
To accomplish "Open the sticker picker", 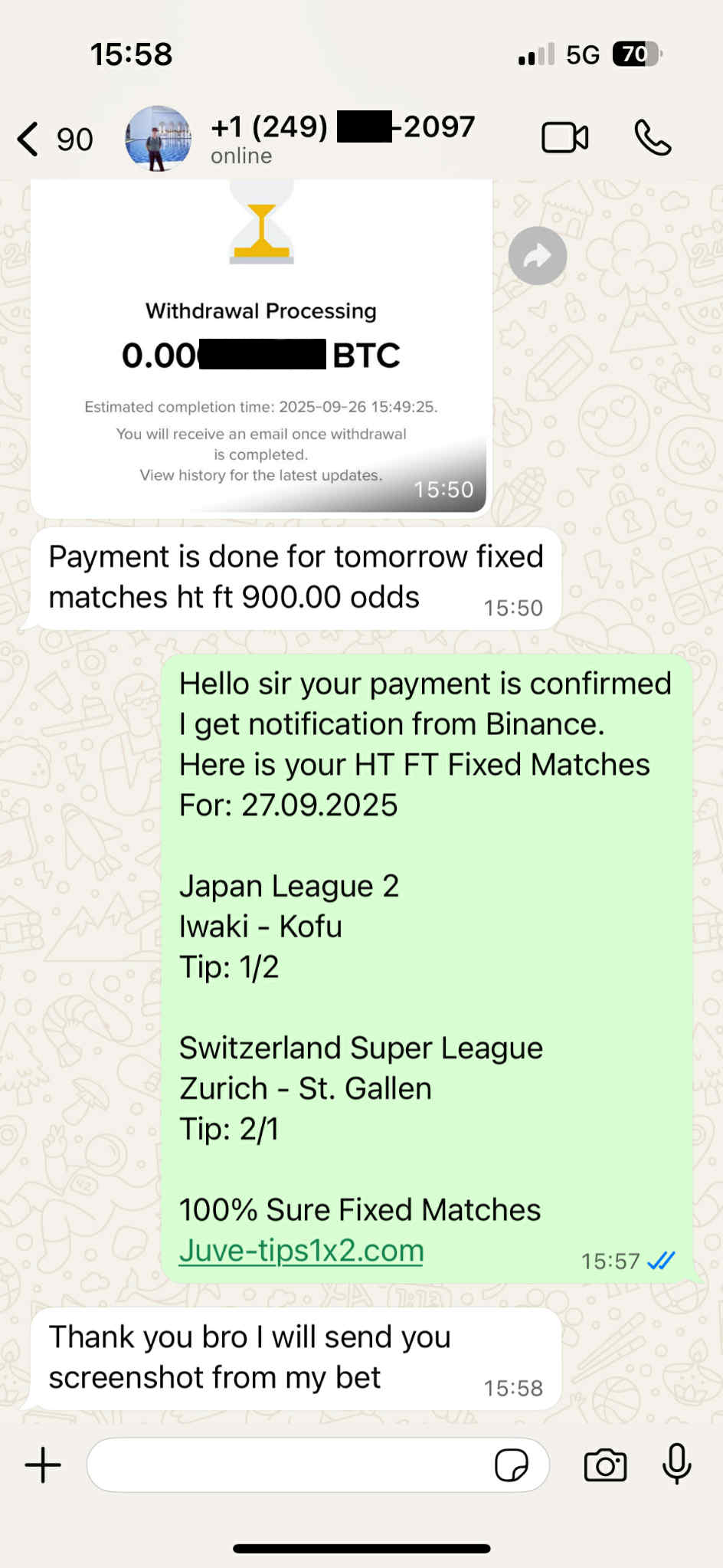I will pos(511,1465).
